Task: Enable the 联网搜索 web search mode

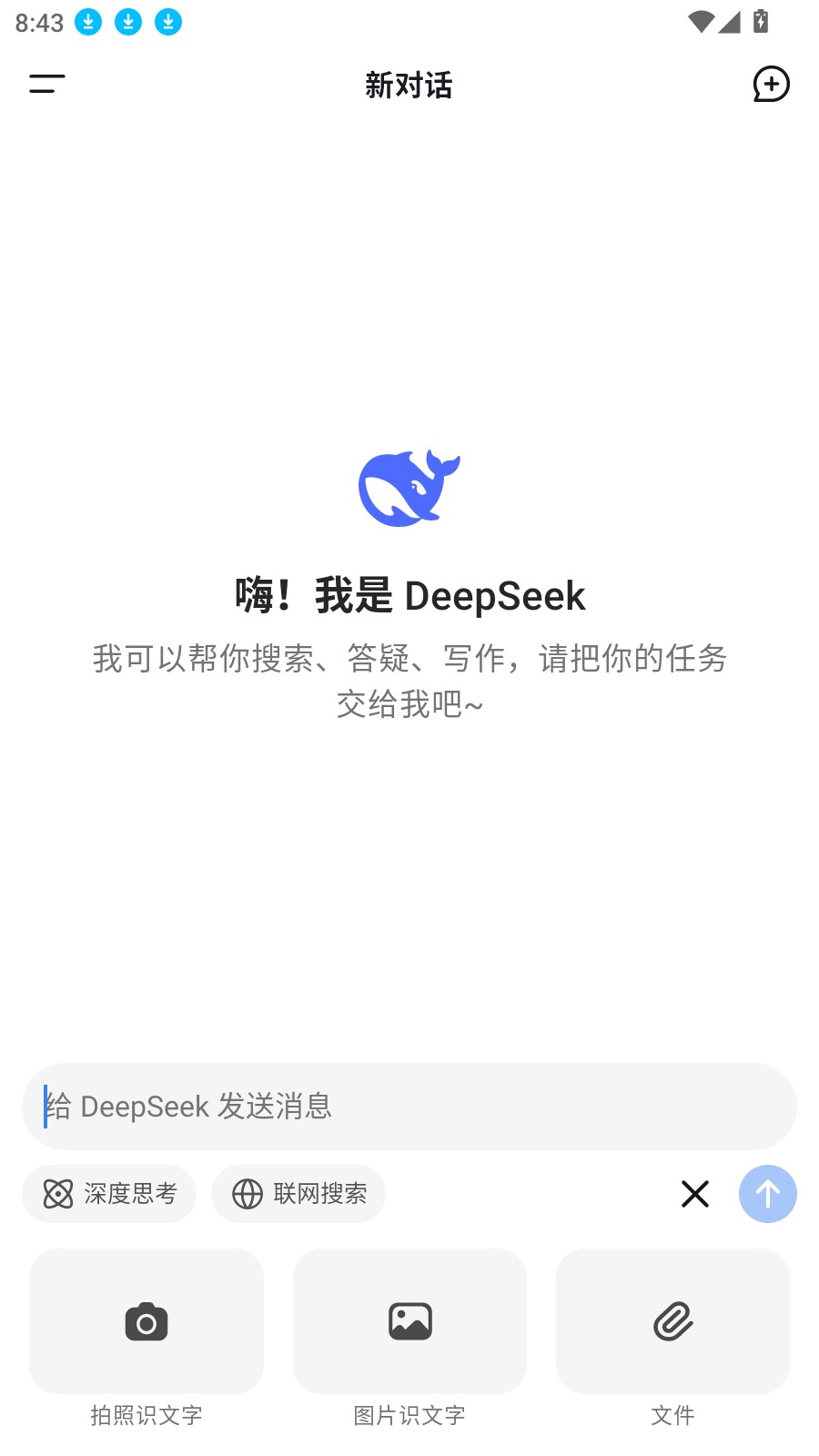Action: 298,1194
